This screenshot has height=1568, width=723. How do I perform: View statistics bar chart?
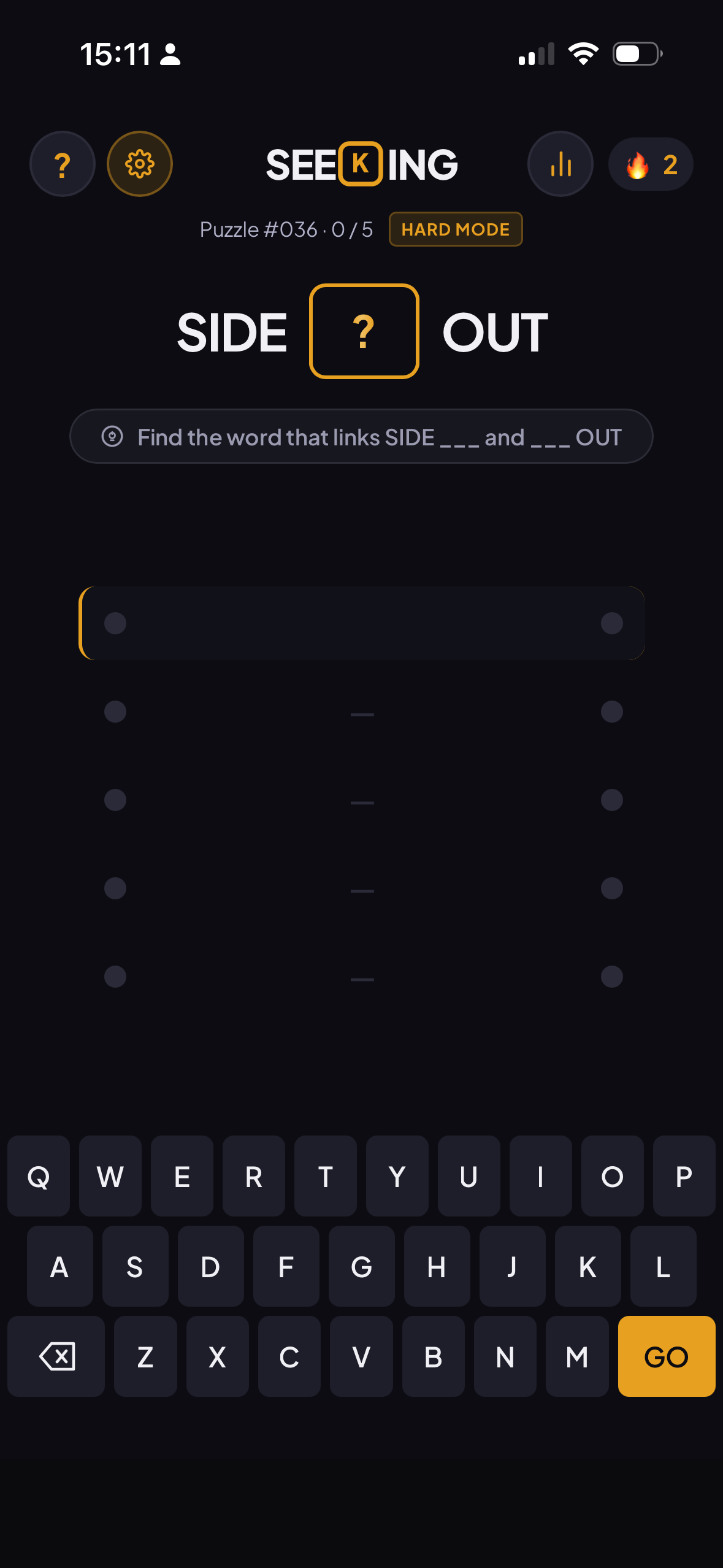pyautogui.click(x=560, y=164)
